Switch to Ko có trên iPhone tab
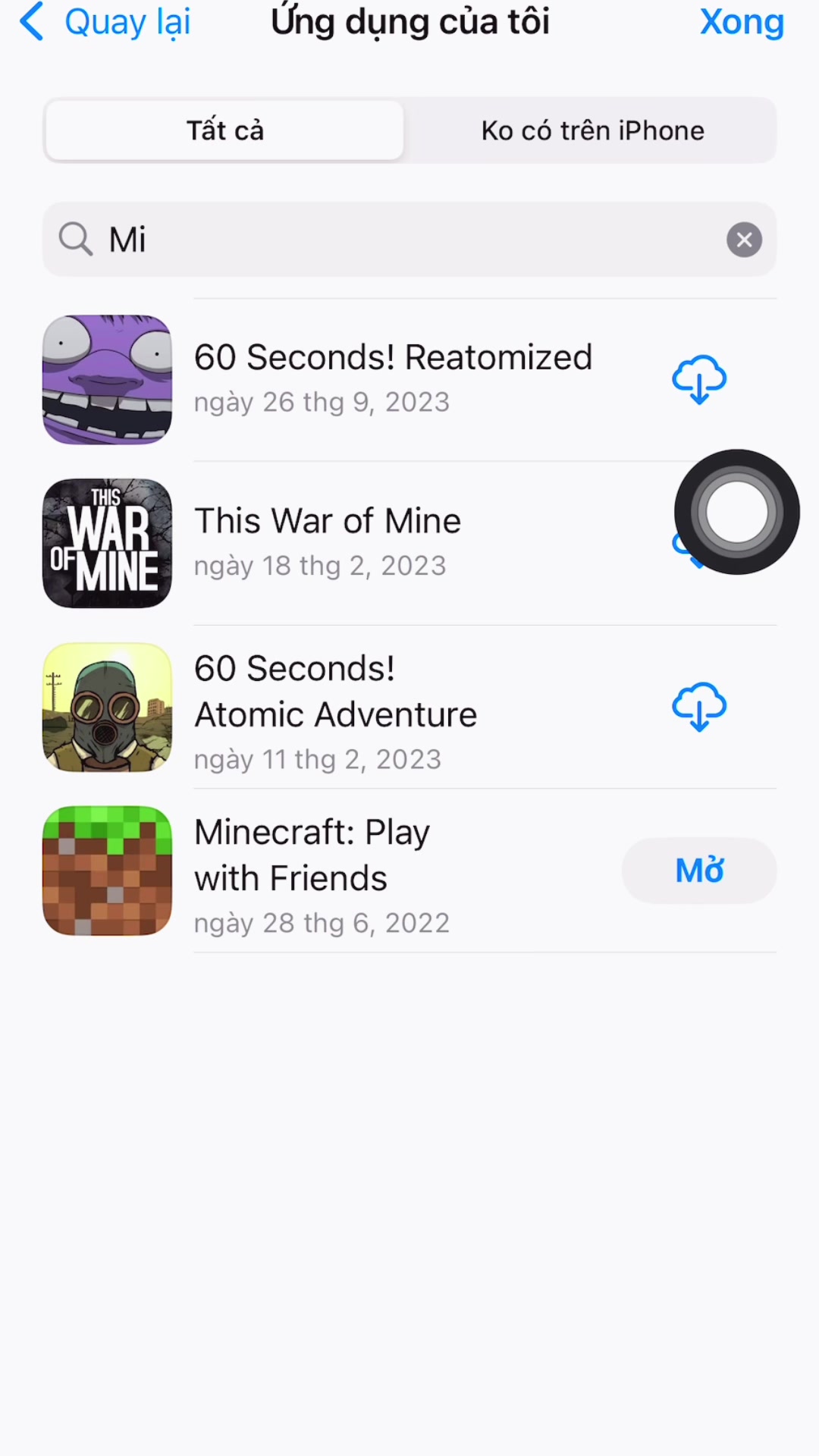 pyautogui.click(x=592, y=130)
